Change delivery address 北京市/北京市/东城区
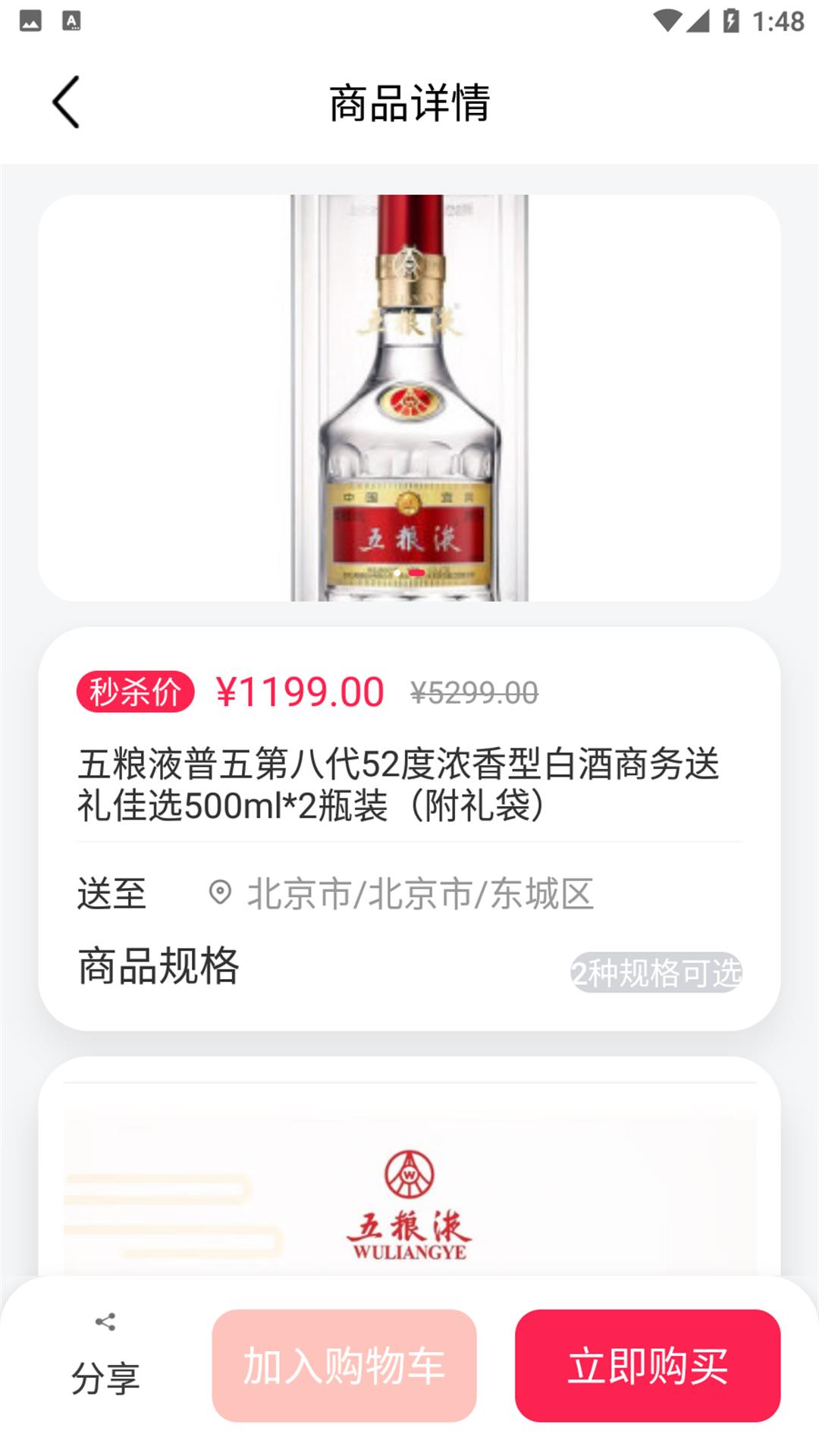This screenshot has width=819, height=1456. (419, 893)
